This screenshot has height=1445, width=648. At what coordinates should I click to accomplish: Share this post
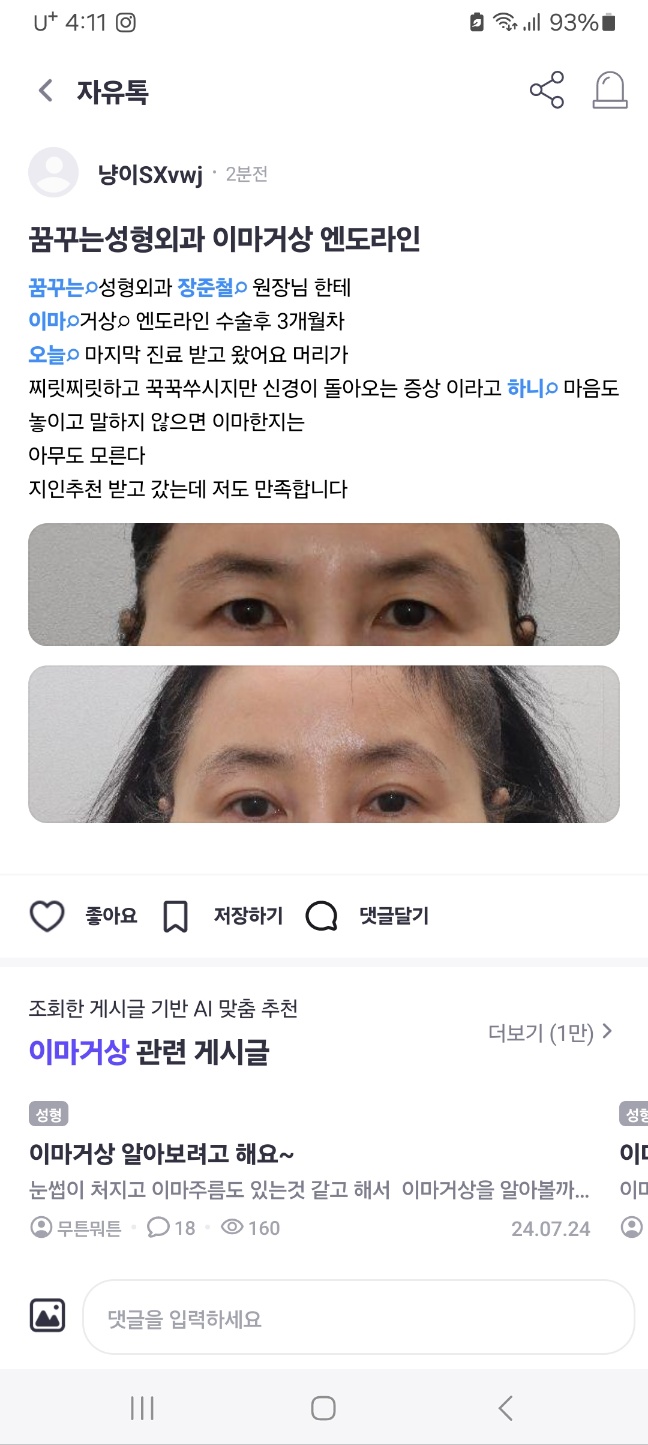[x=547, y=91]
